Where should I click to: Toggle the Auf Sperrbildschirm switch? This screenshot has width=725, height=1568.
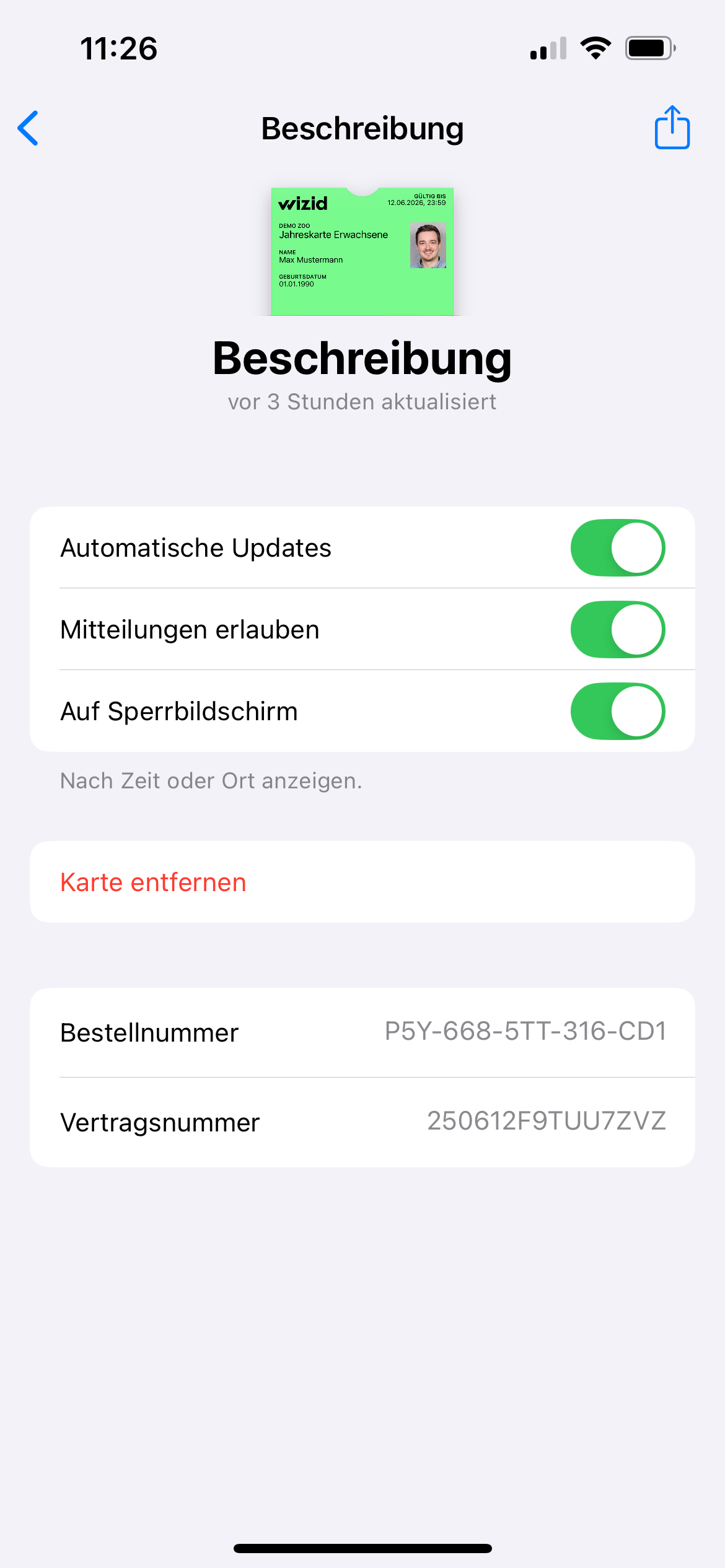[617, 712]
